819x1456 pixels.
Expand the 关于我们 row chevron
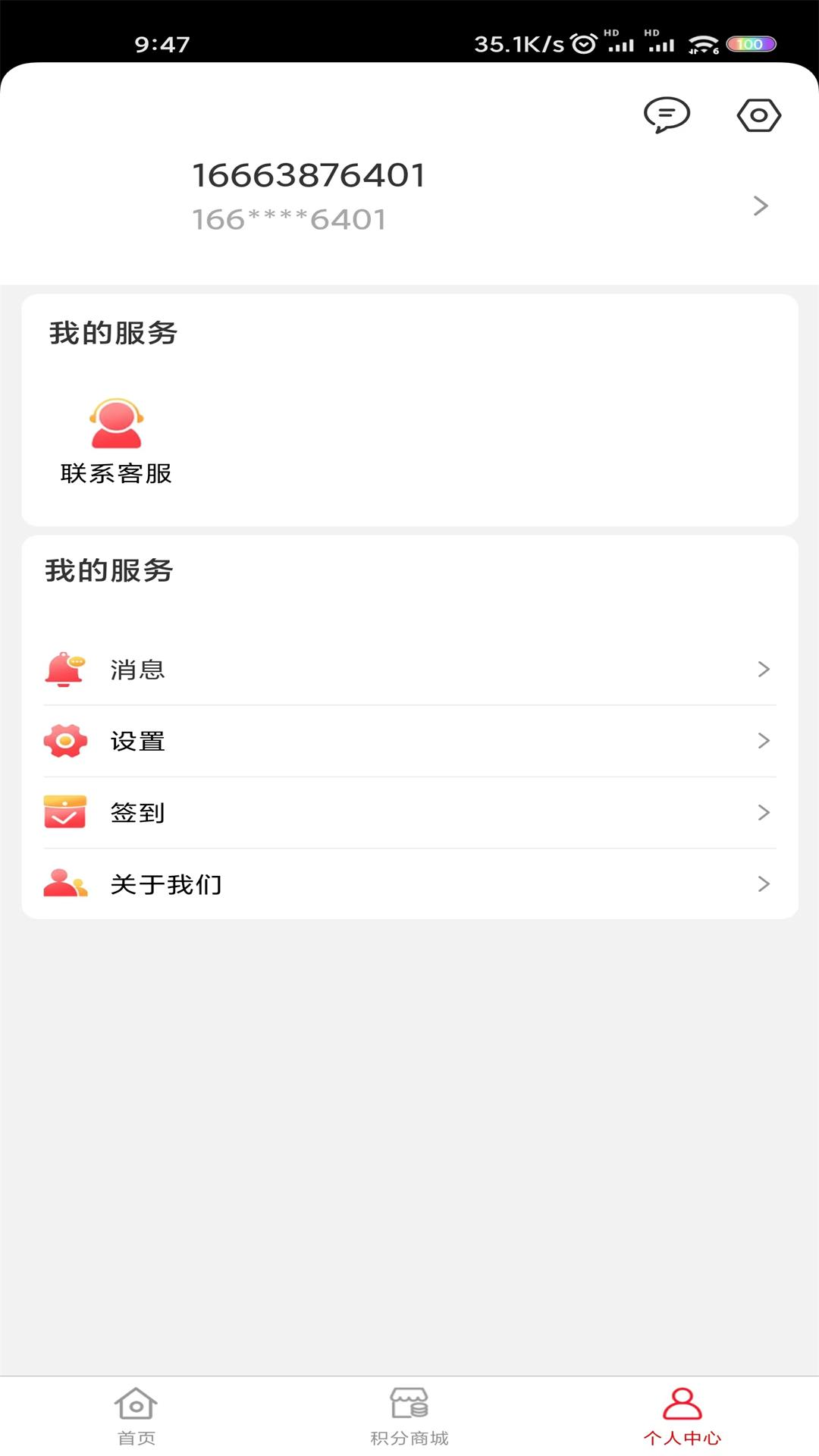point(764,883)
